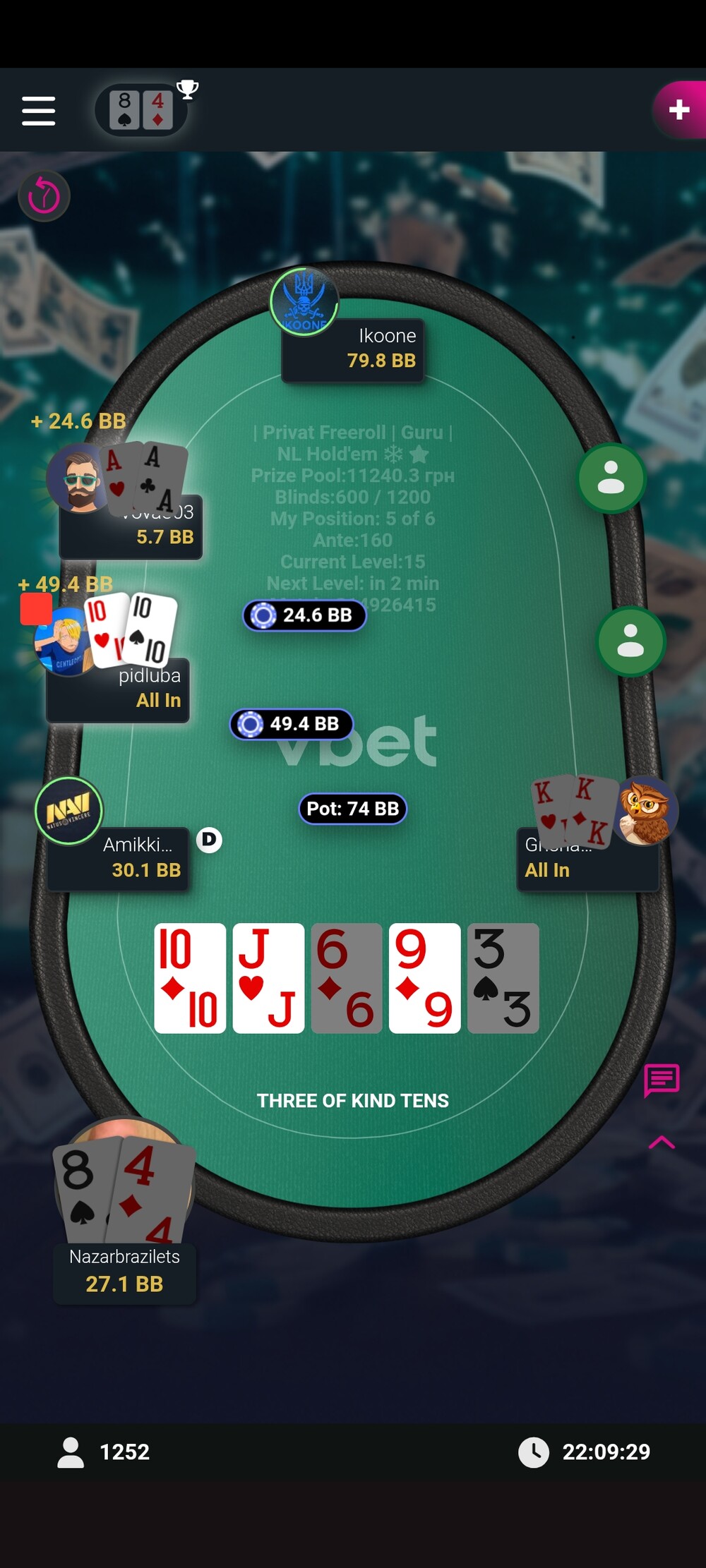Open the hamburger menu
This screenshot has height=1568, width=706.
[38, 111]
